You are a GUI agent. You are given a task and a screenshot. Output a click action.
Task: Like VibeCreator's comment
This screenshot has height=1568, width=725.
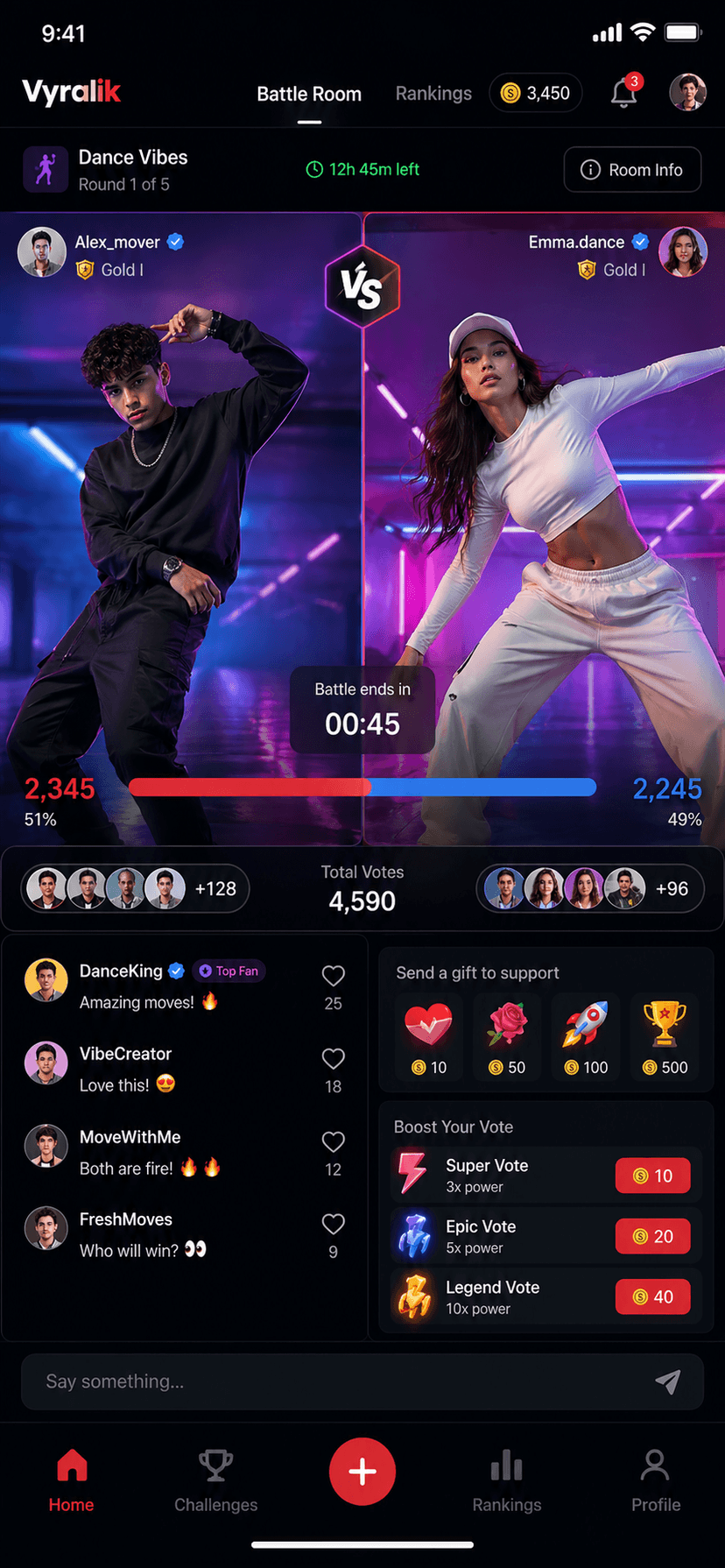(333, 1059)
